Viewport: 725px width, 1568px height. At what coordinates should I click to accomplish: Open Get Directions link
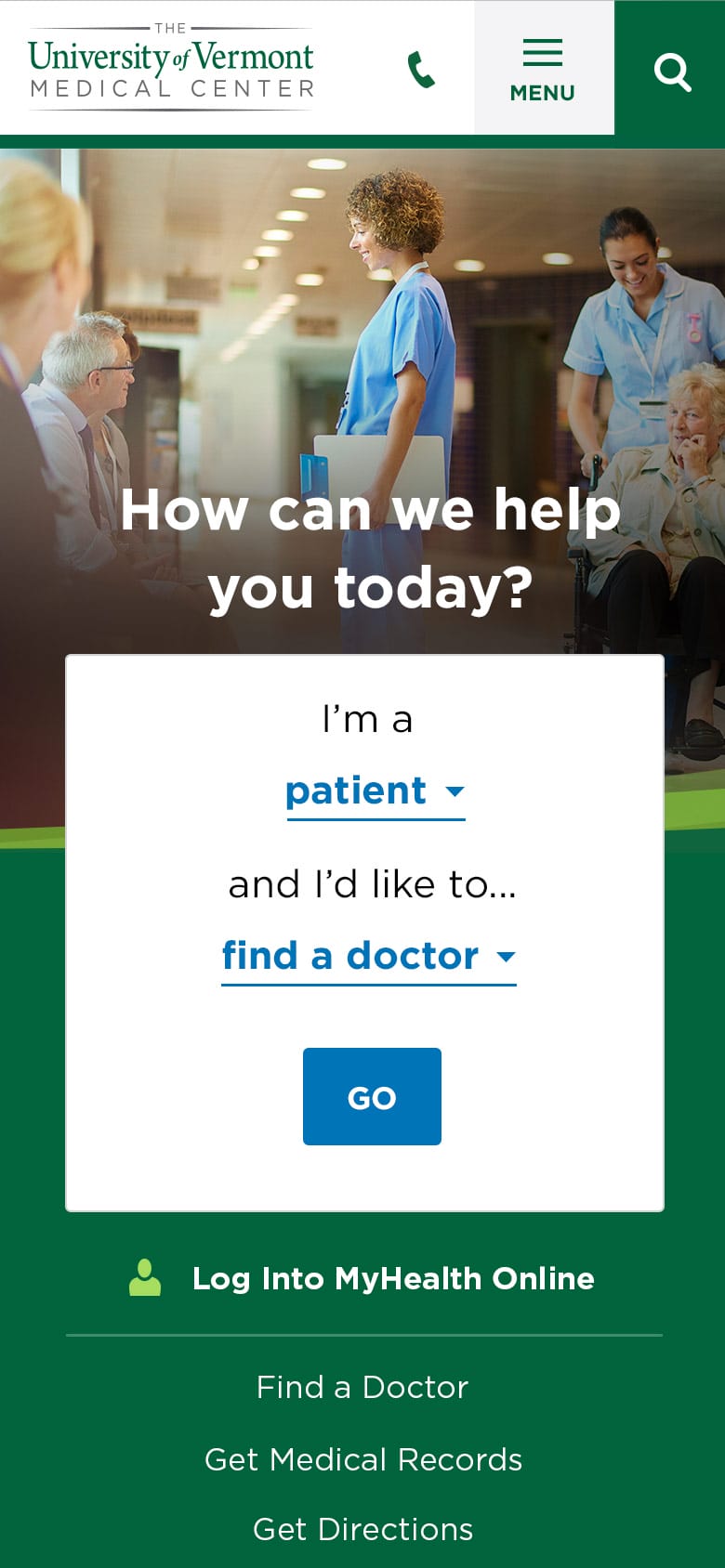(x=362, y=1529)
